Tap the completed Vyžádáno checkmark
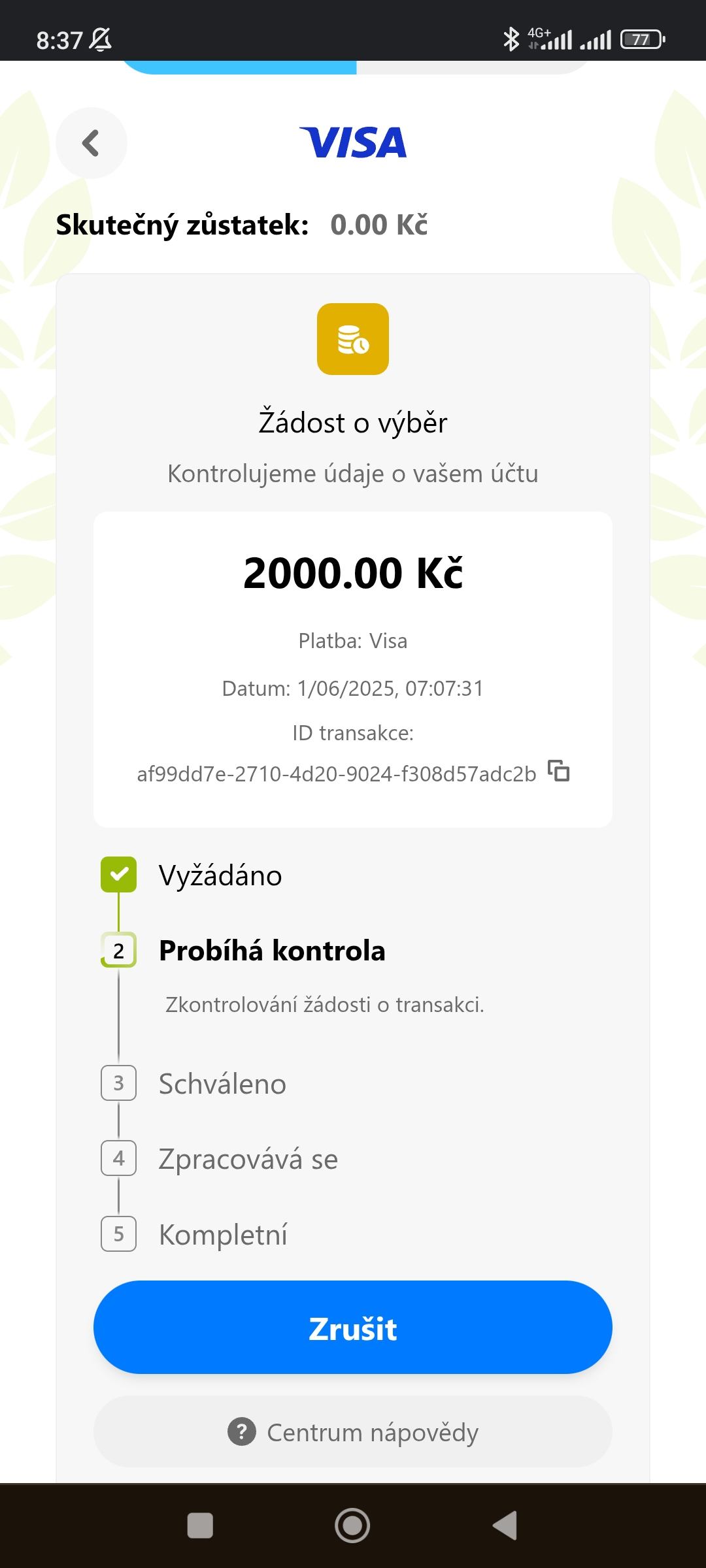Image resolution: width=706 pixels, height=1568 pixels. tap(118, 874)
